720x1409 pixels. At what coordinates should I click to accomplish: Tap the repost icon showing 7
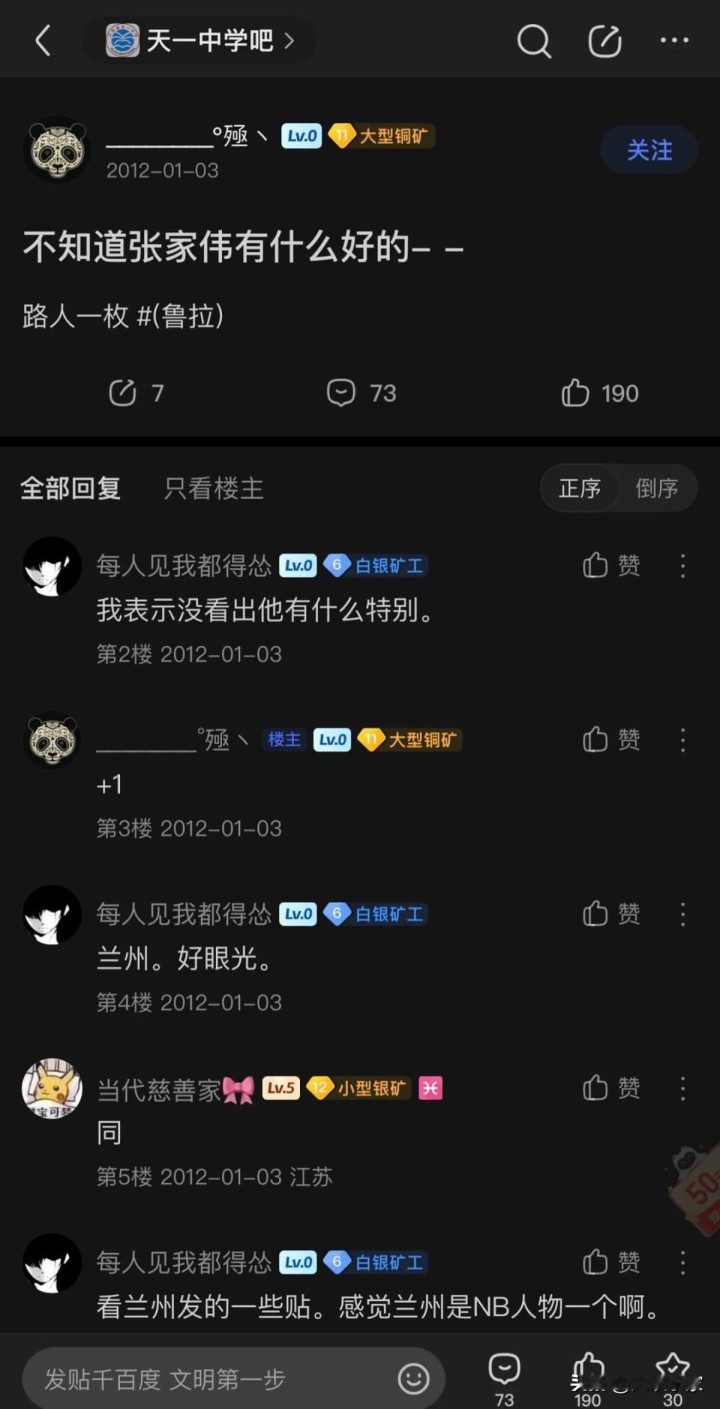(x=136, y=393)
